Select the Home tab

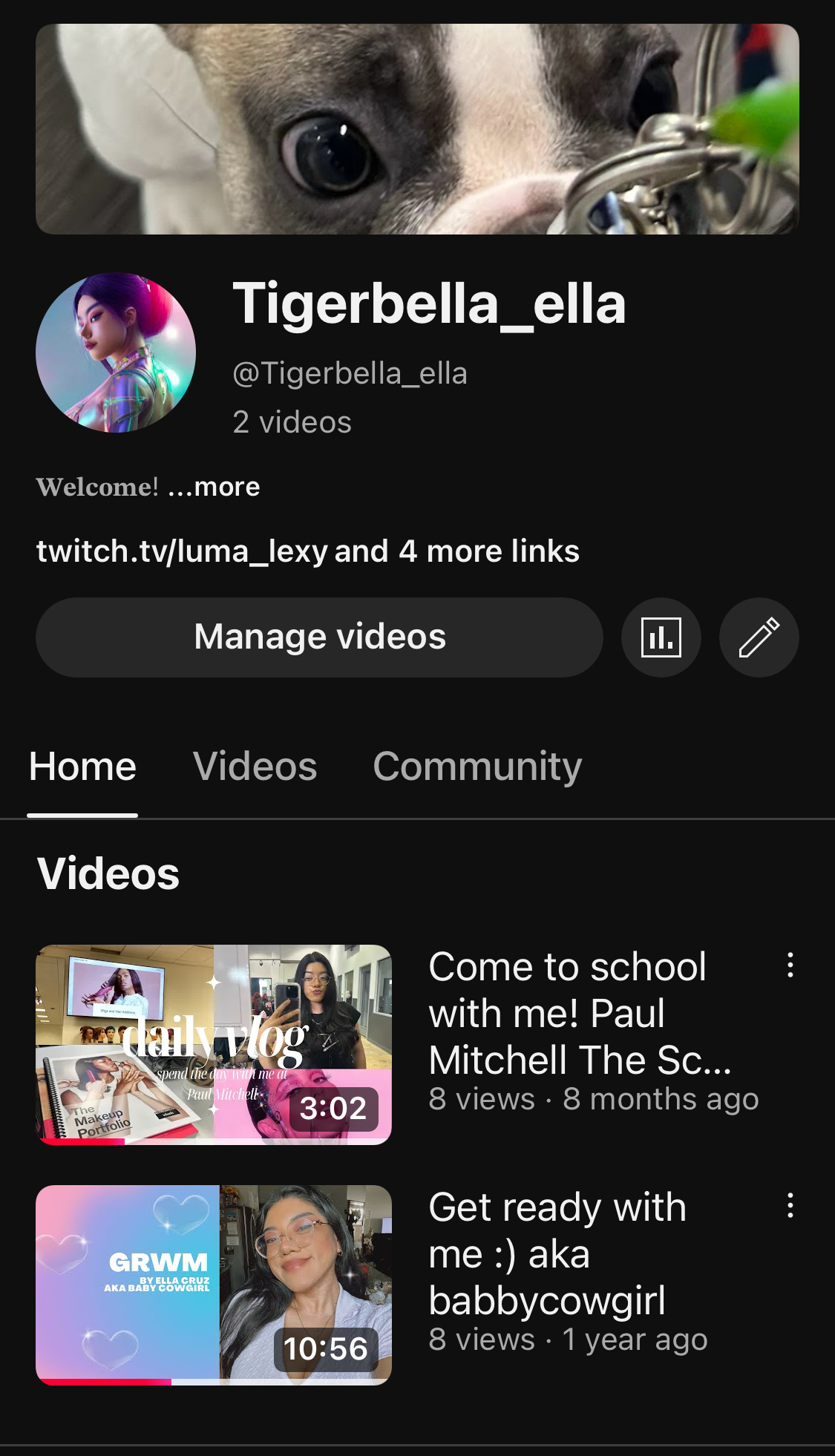click(x=82, y=767)
